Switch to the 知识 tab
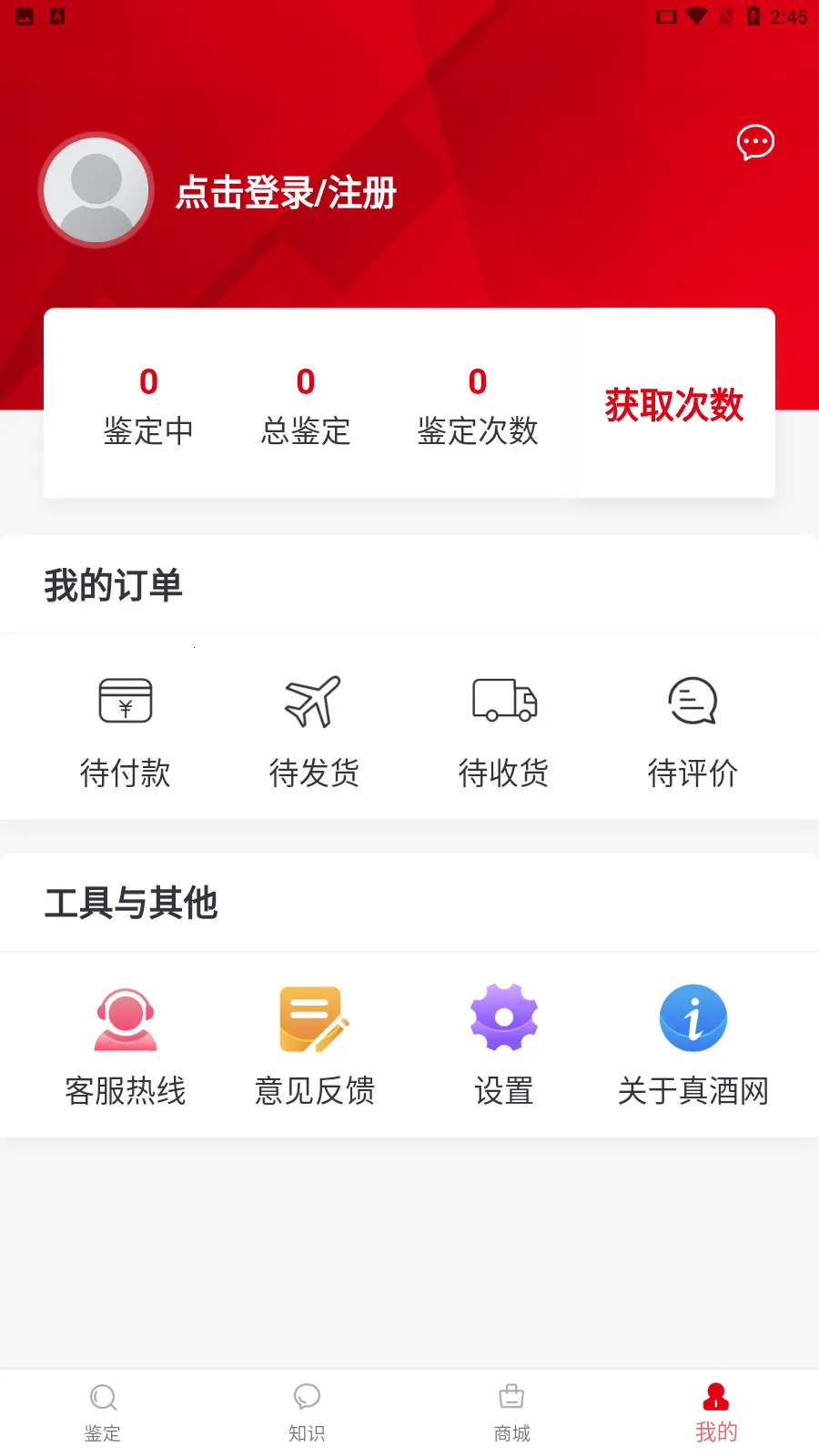Image resolution: width=819 pixels, height=1456 pixels. click(308, 1412)
